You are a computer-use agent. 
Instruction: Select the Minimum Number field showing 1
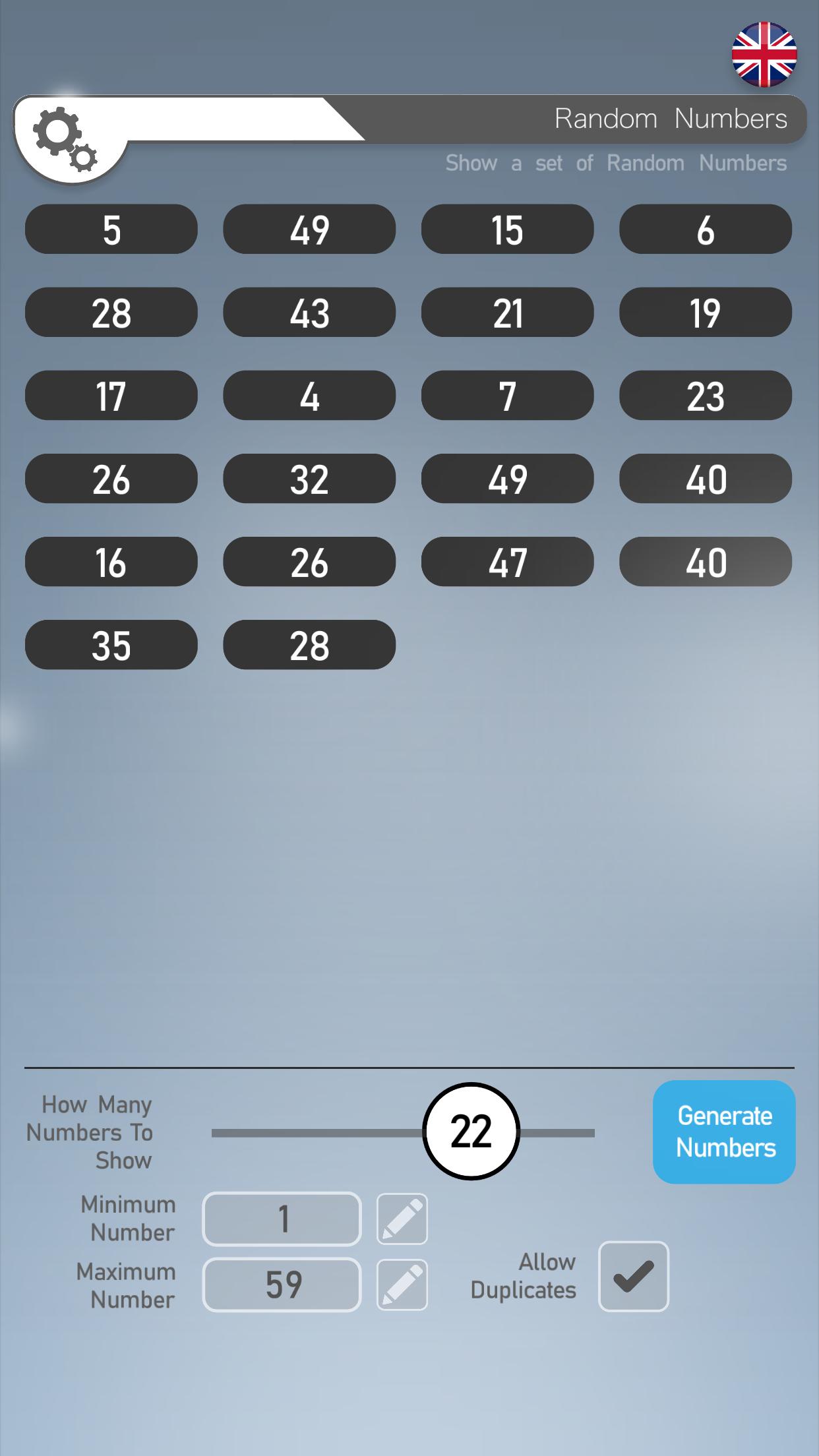tap(282, 1219)
